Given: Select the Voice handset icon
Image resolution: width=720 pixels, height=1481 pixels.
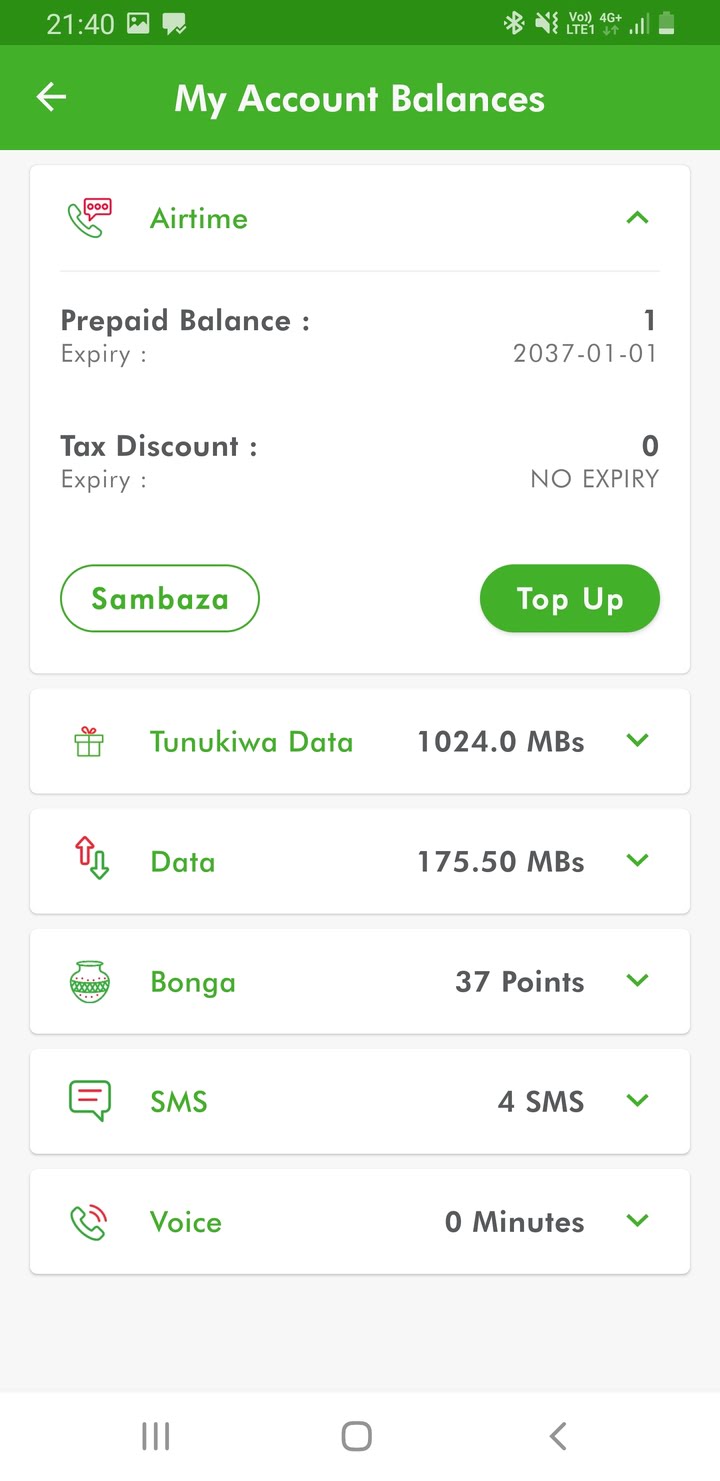Looking at the screenshot, I should click(90, 1220).
